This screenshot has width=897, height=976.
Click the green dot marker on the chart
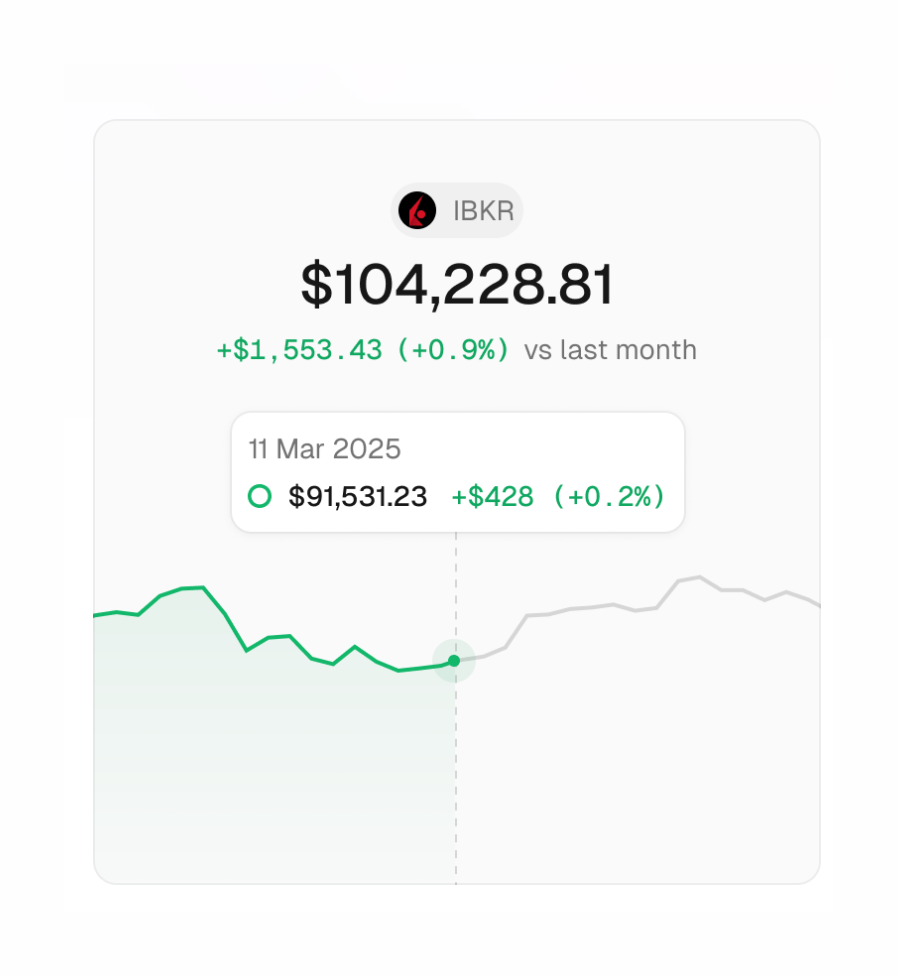point(455,661)
